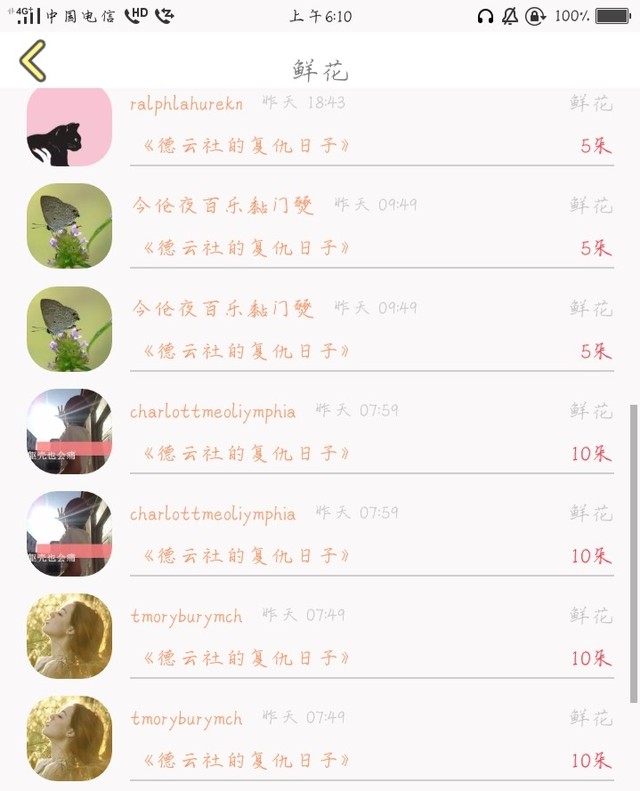Go back using the yellow arrow
Image resolution: width=640 pixels, height=791 pixels.
pos(33,61)
